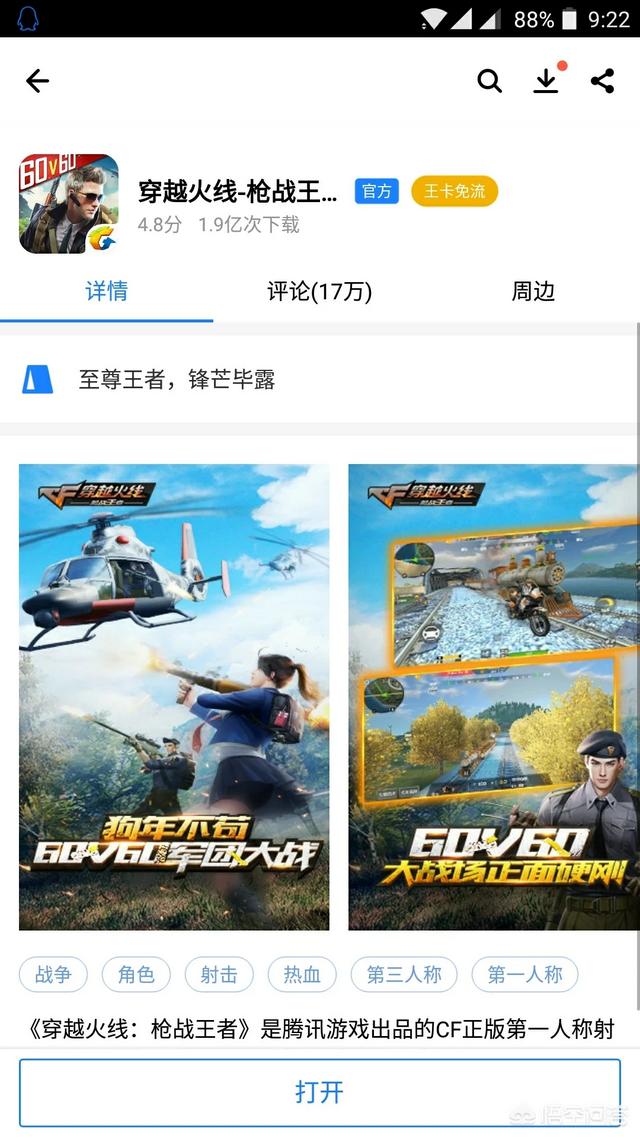Open search from the top bar
Screen dimensions: 640x1138
(489, 81)
